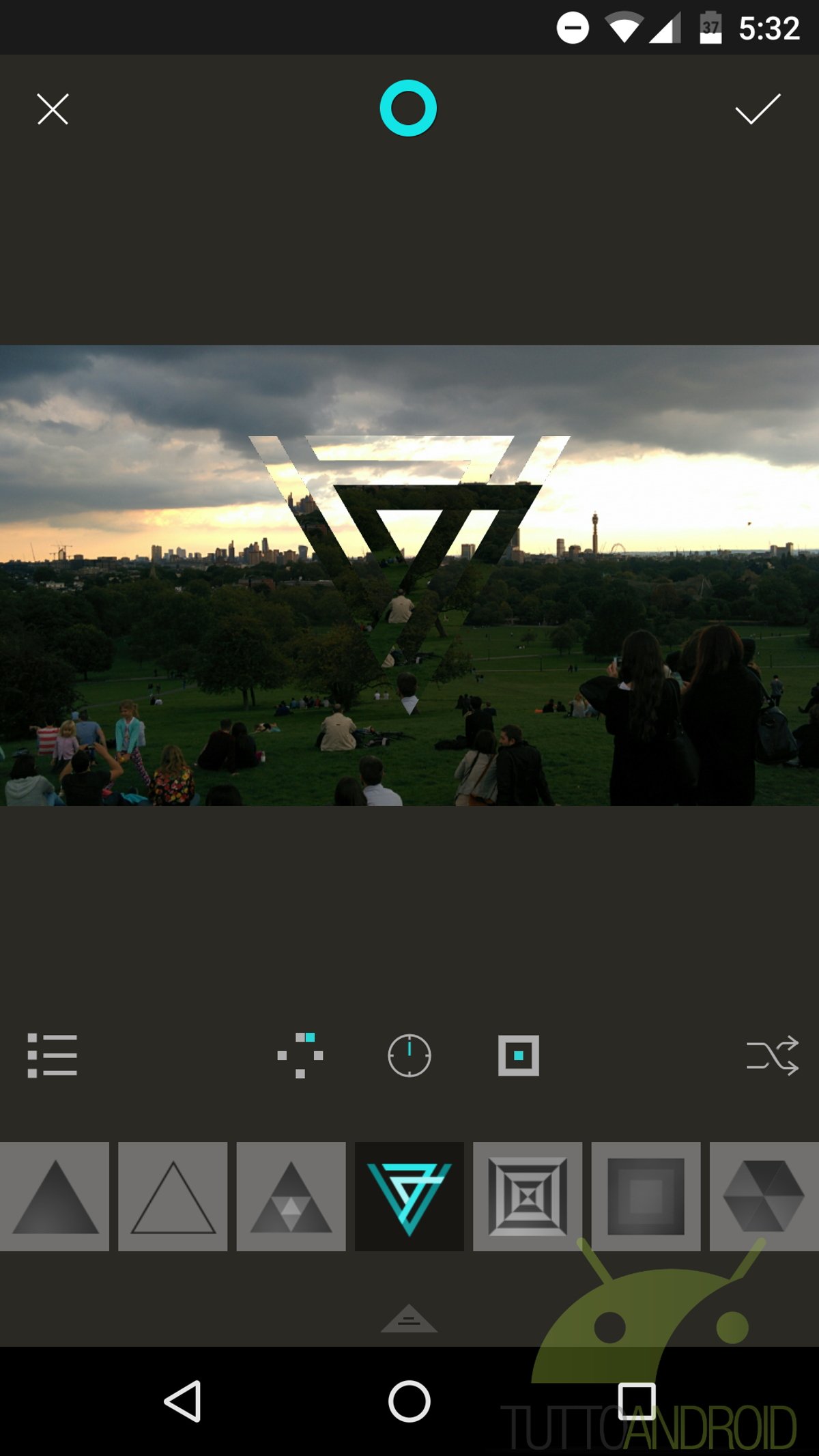Select the square-in-square scale tool
Image resolution: width=819 pixels, height=1456 pixels.
519,1055
